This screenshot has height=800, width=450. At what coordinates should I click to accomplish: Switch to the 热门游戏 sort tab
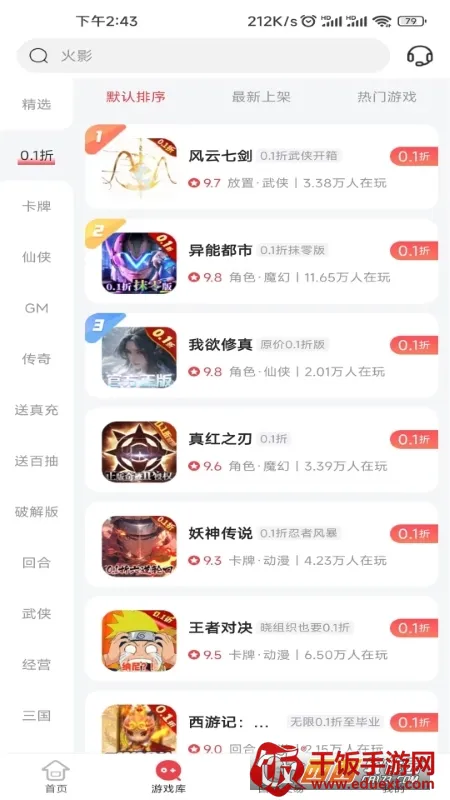click(387, 97)
